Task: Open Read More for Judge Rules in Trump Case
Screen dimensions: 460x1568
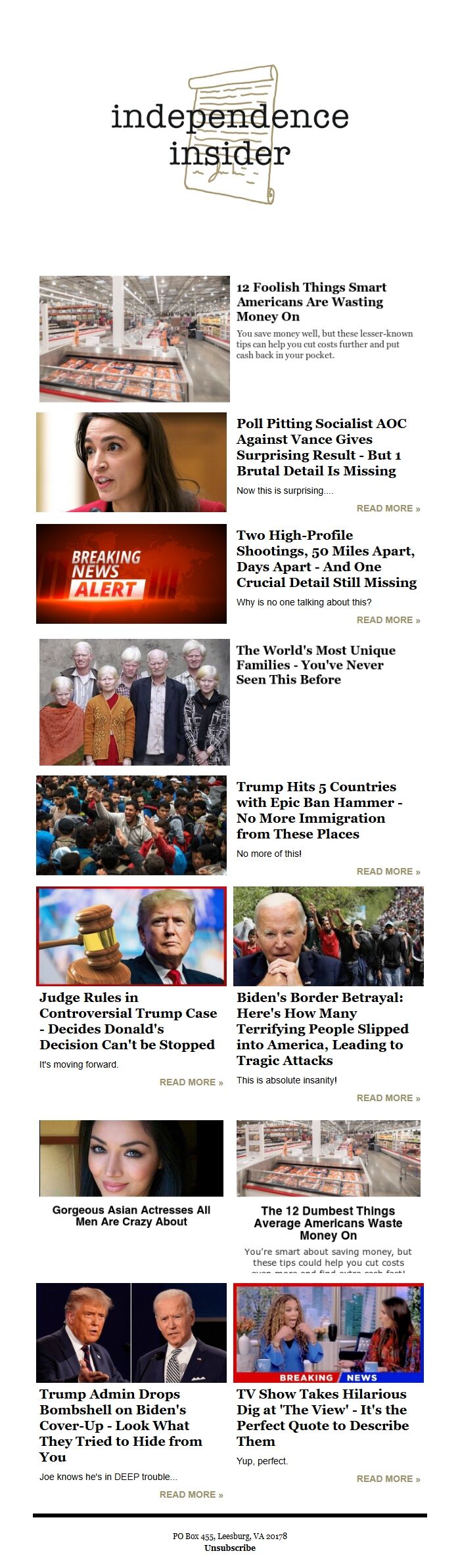Action: [x=191, y=1082]
